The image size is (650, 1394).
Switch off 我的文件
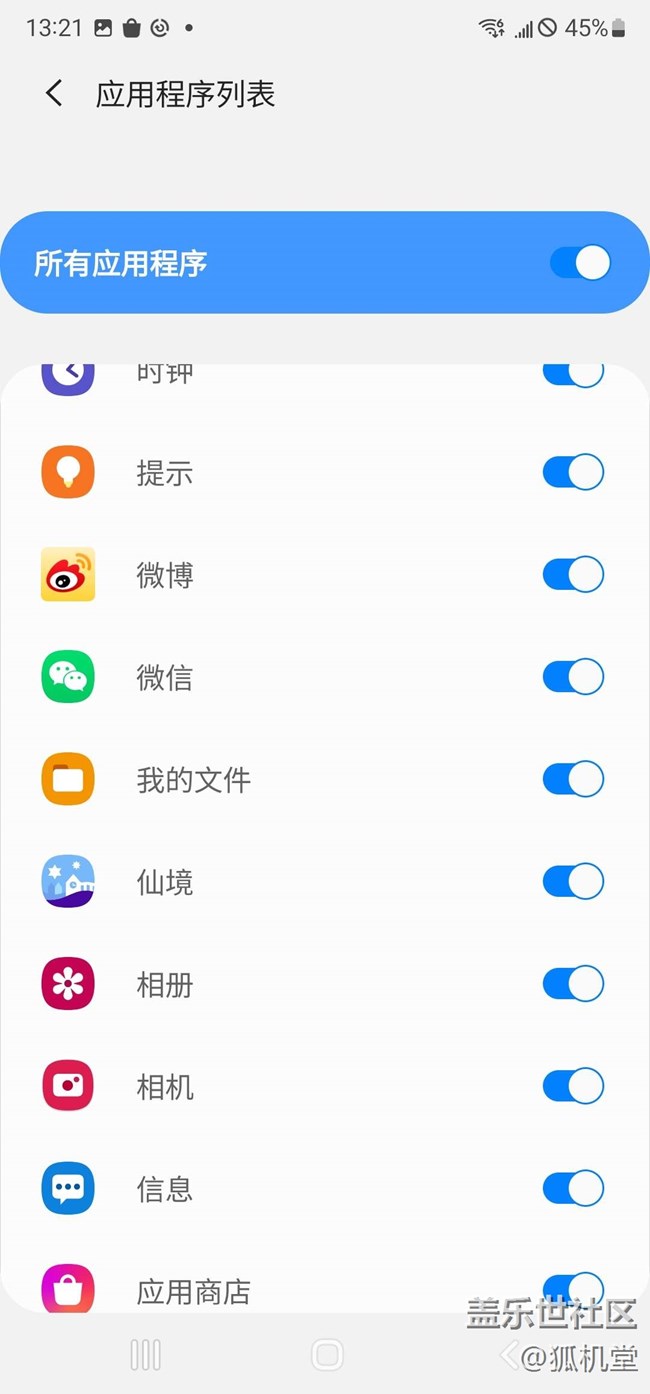tap(573, 779)
